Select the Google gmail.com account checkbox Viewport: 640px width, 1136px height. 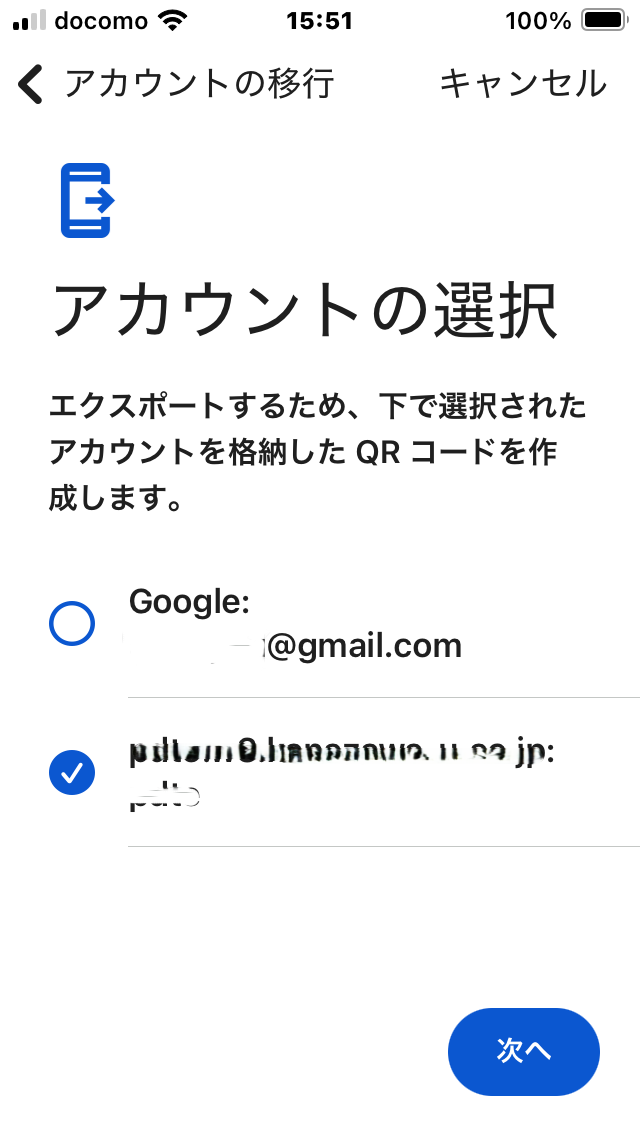[x=72, y=623]
